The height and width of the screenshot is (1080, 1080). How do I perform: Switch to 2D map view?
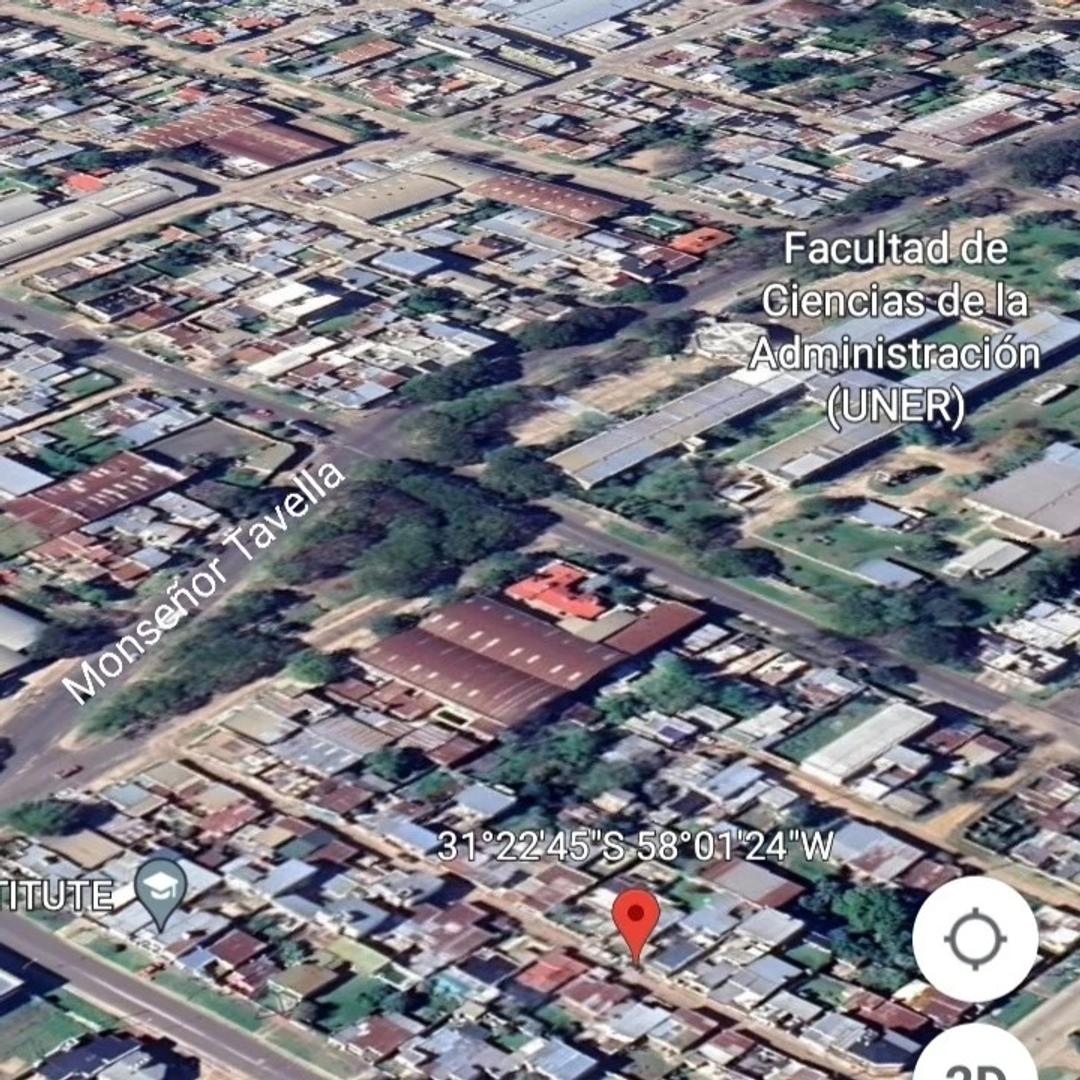tap(975, 1060)
